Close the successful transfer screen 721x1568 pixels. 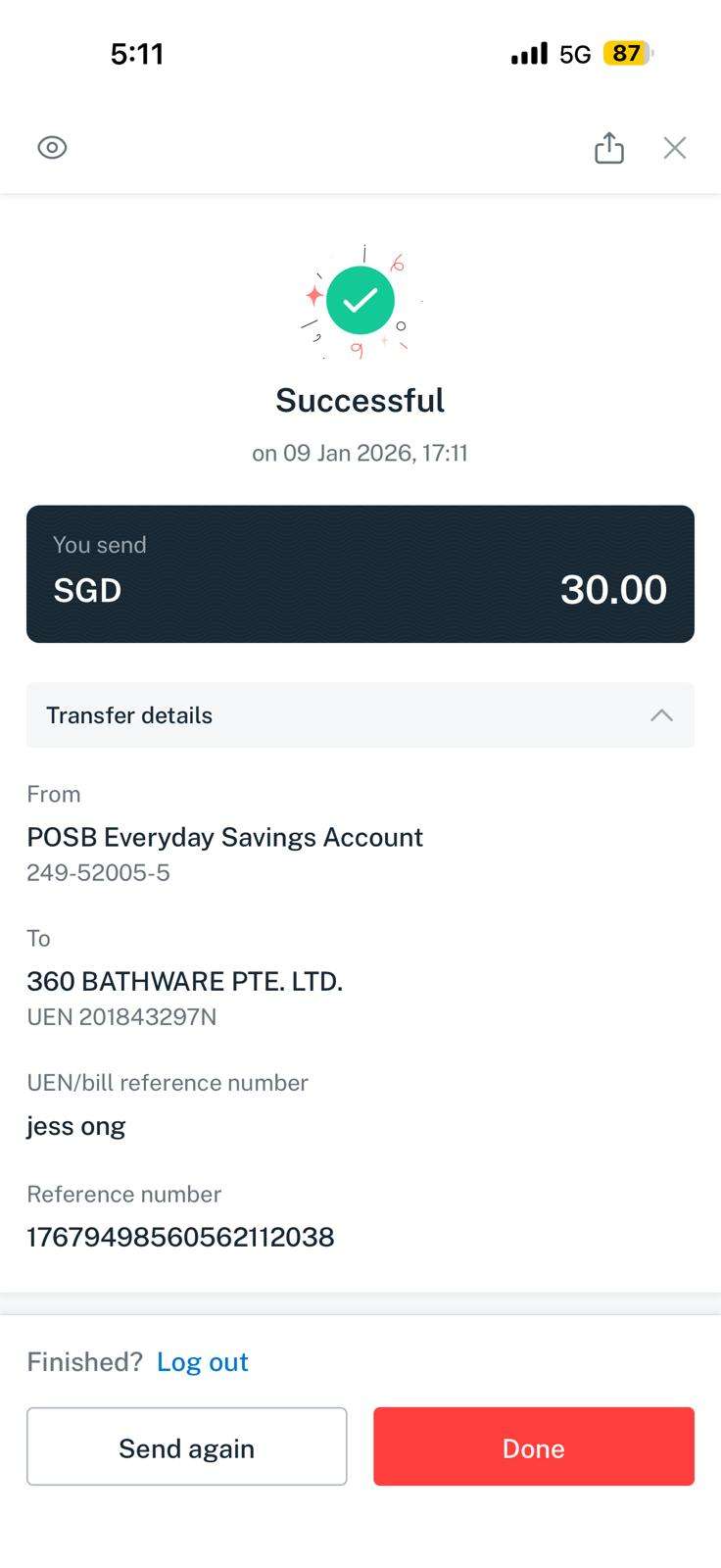(x=675, y=148)
